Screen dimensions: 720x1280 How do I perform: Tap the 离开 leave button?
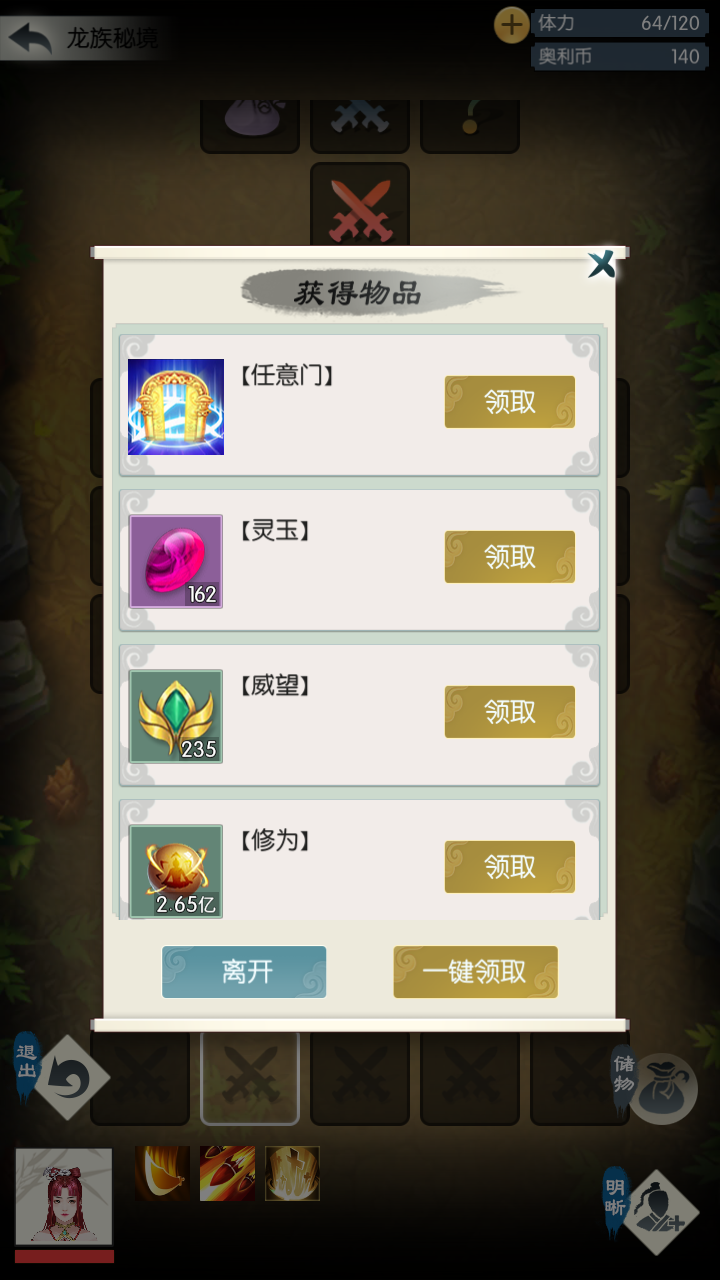[244, 972]
